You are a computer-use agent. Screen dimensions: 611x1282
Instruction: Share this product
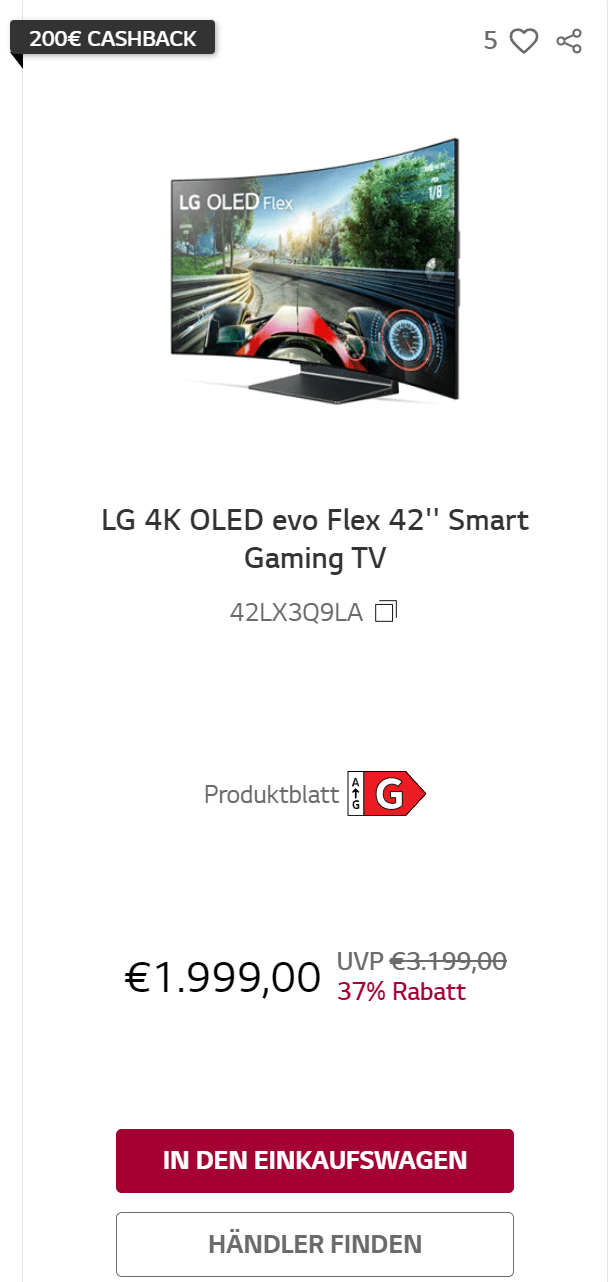tap(569, 41)
